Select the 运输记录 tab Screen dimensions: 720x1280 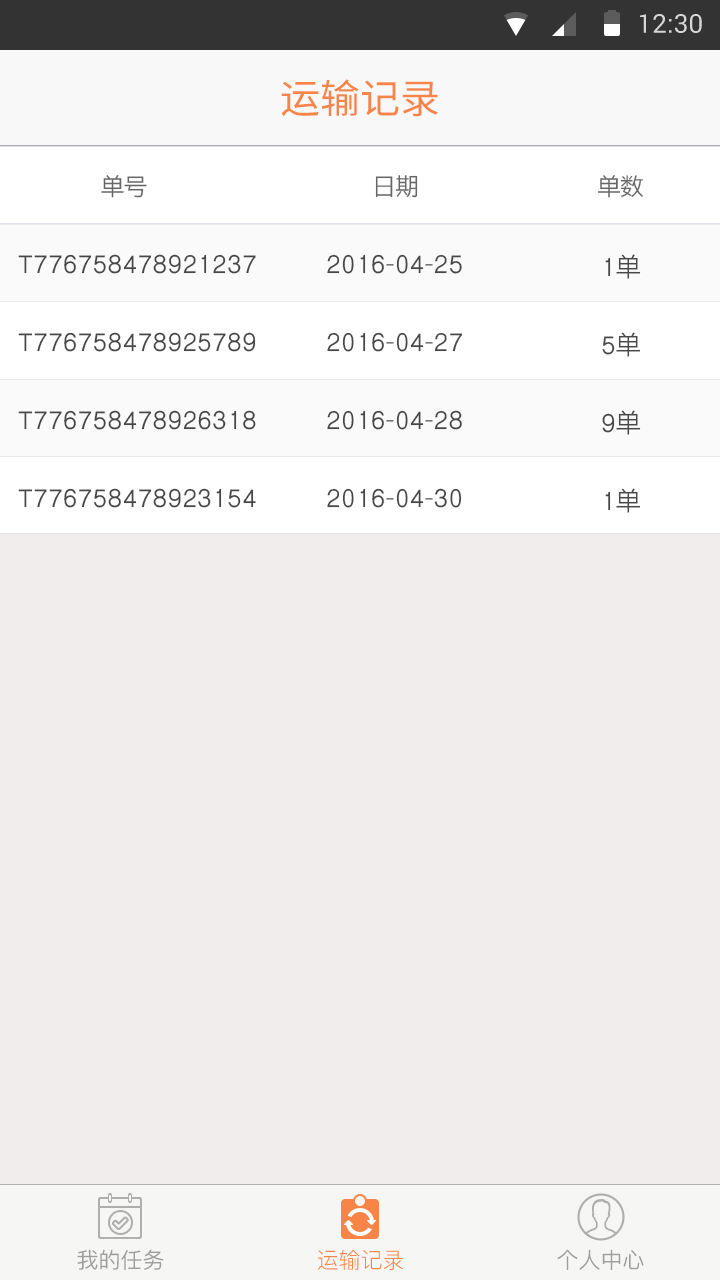[x=360, y=1233]
